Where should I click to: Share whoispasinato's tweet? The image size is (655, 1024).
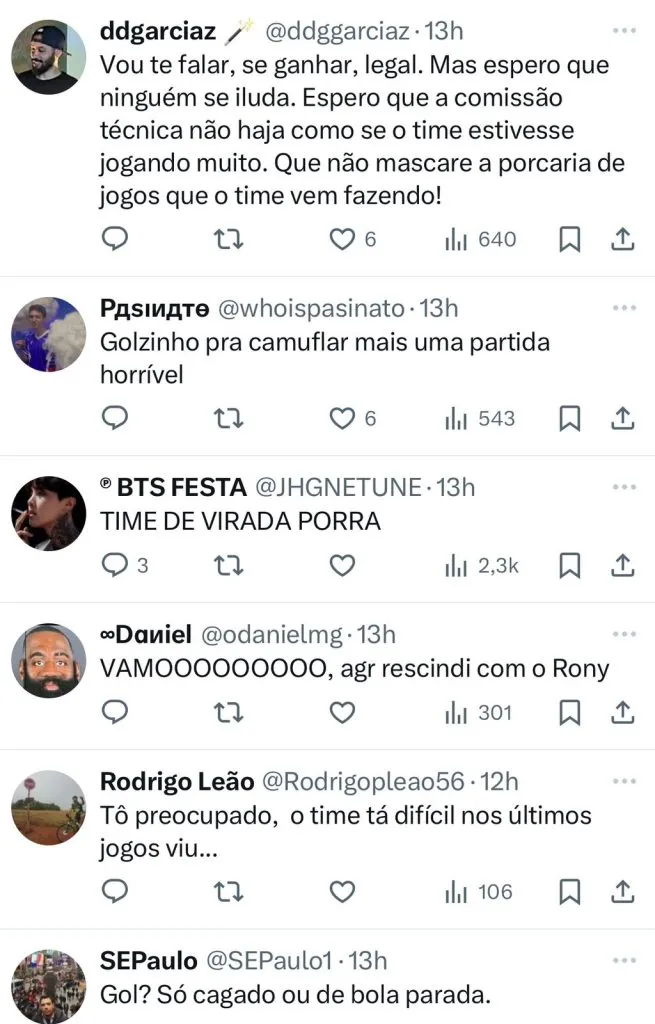(x=621, y=417)
